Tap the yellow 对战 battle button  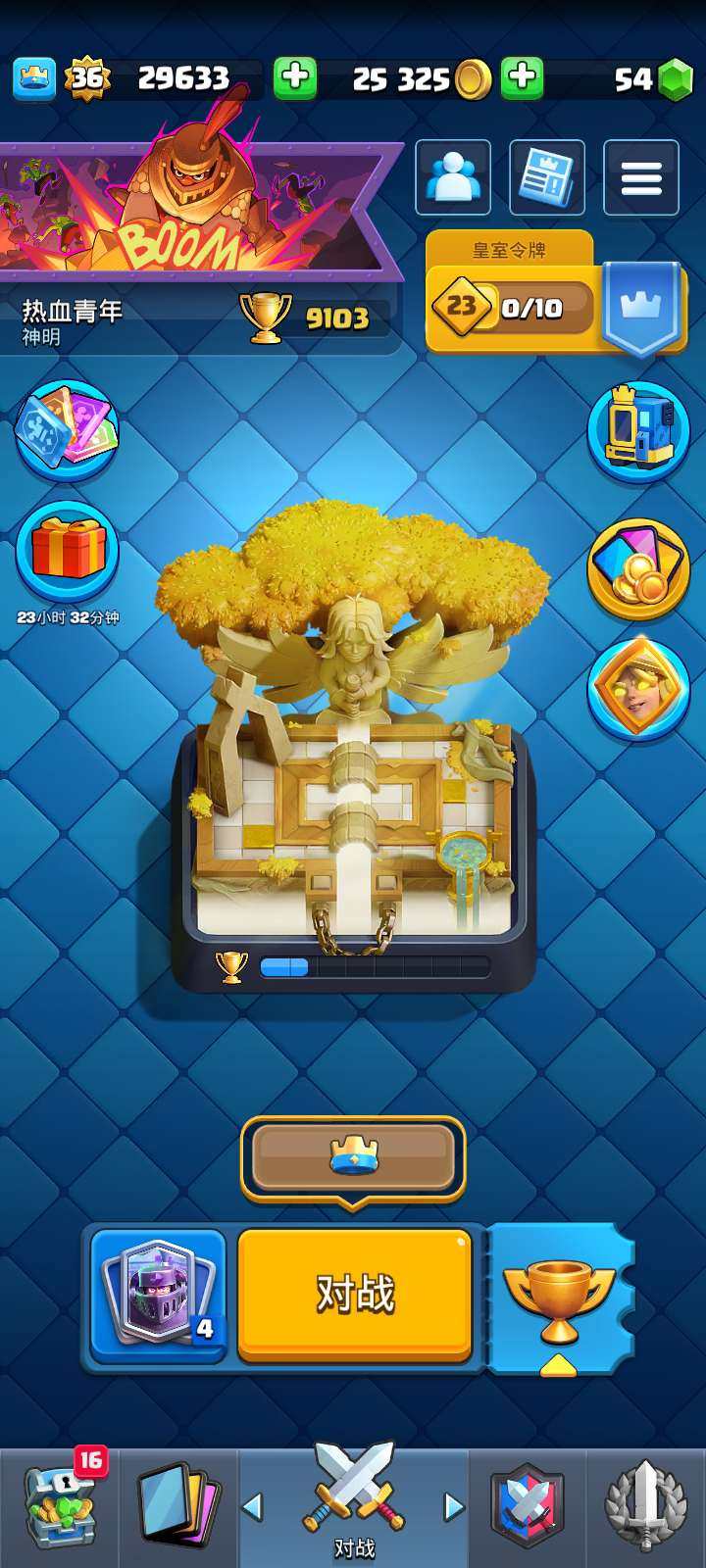pos(355,1294)
